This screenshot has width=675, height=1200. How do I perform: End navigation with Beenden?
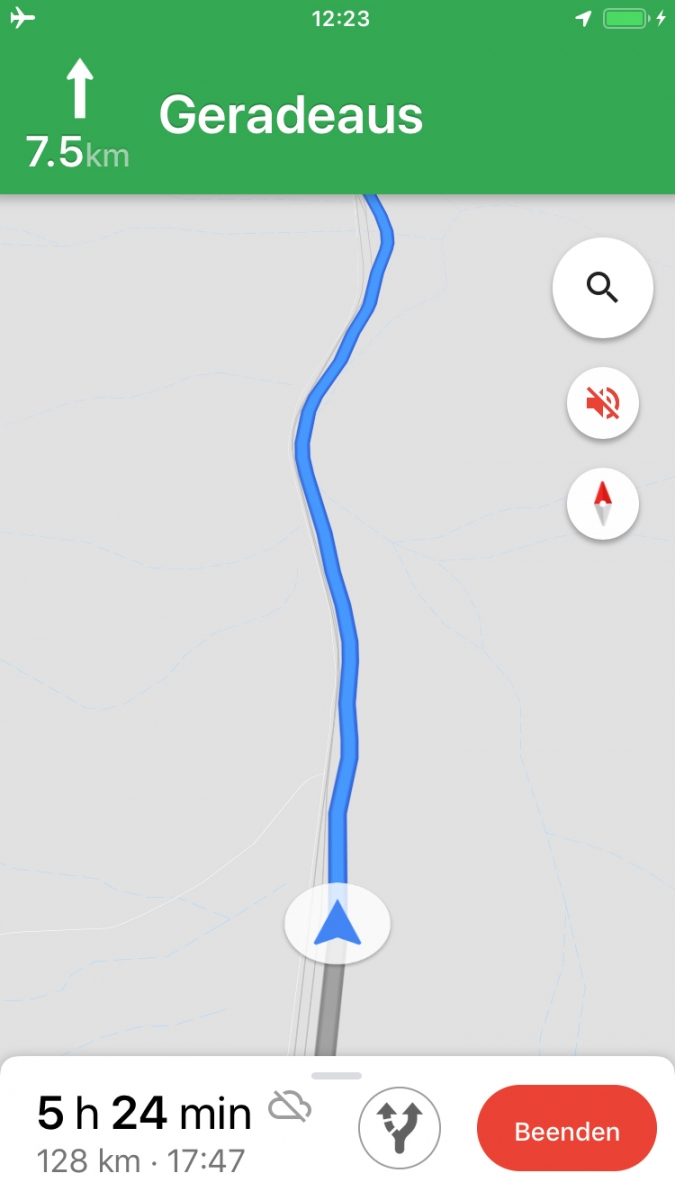(567, 1132)
